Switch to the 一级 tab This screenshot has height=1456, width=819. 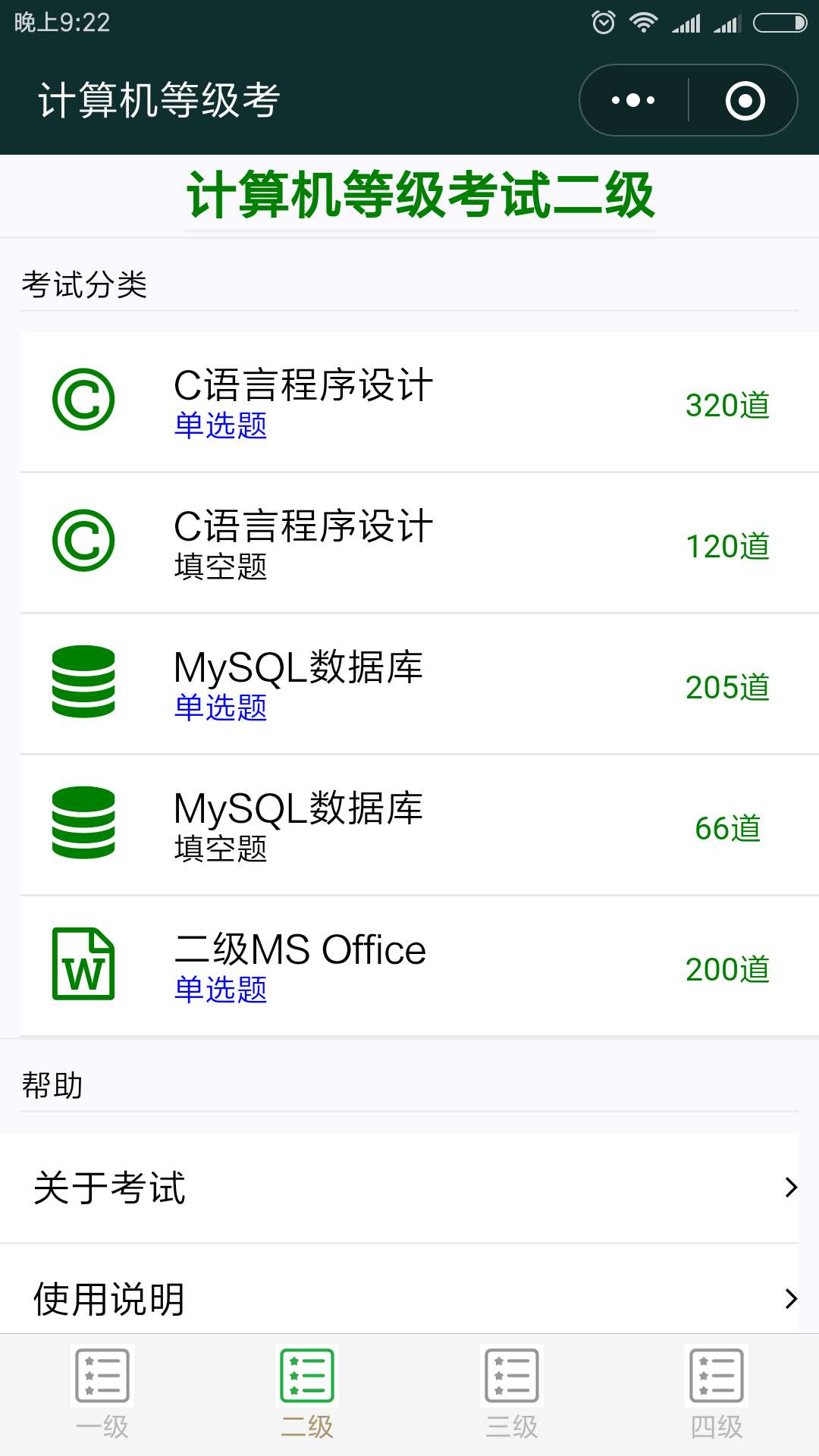click(102, 1394)
